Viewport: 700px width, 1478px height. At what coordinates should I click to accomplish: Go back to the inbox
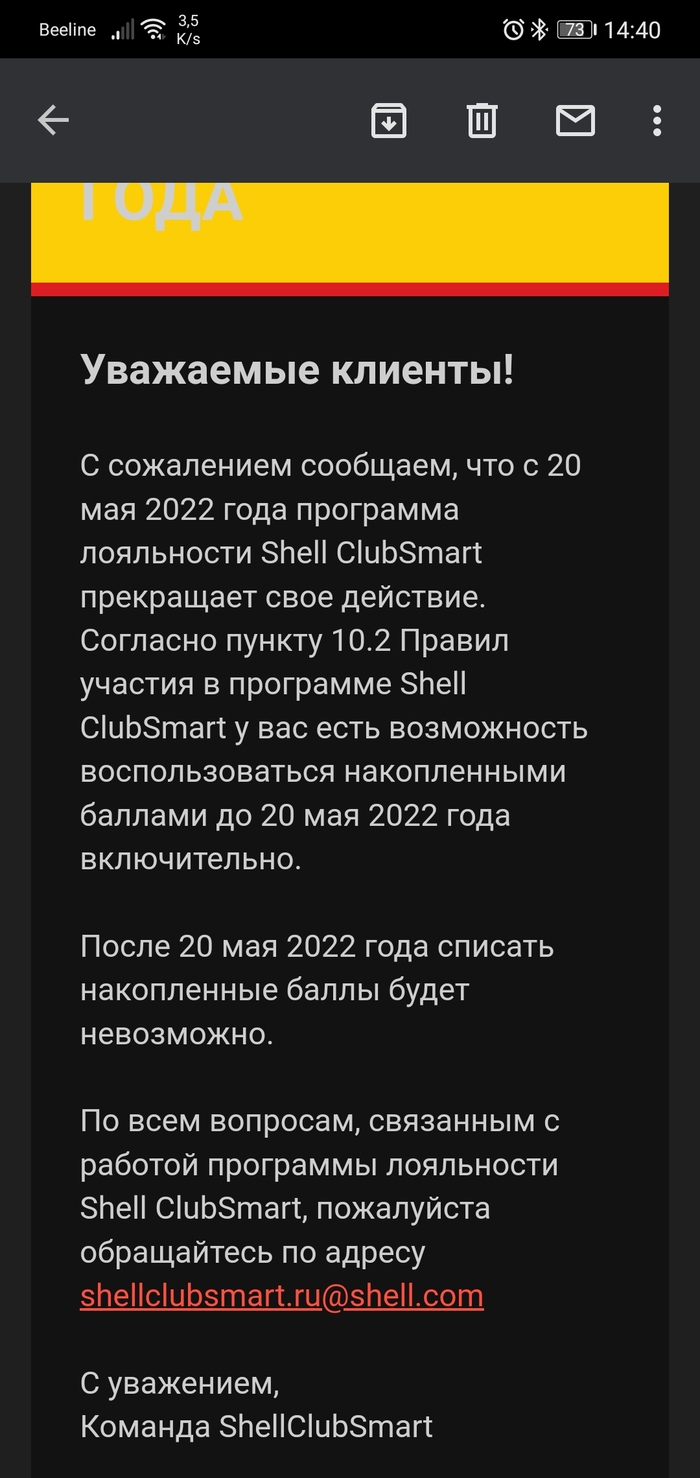click(x=53, y=121)
